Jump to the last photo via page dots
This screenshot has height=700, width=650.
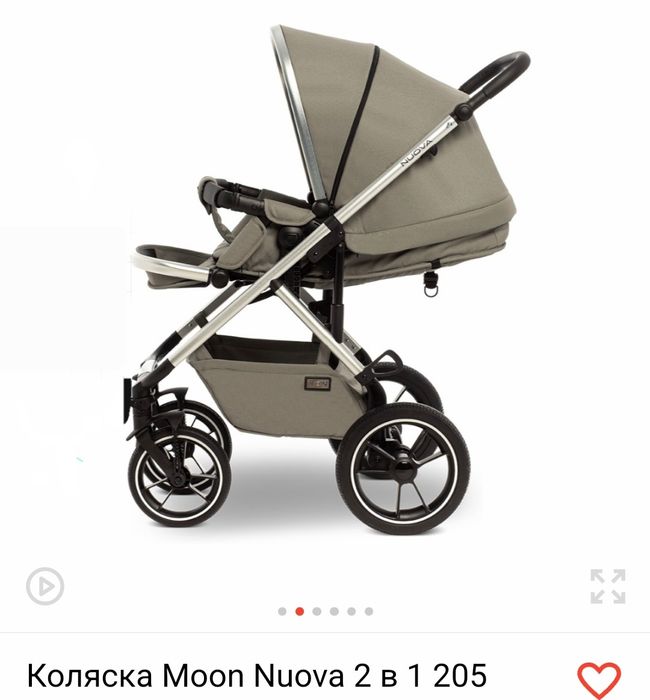pyautogui.click(x=369, y=611)
